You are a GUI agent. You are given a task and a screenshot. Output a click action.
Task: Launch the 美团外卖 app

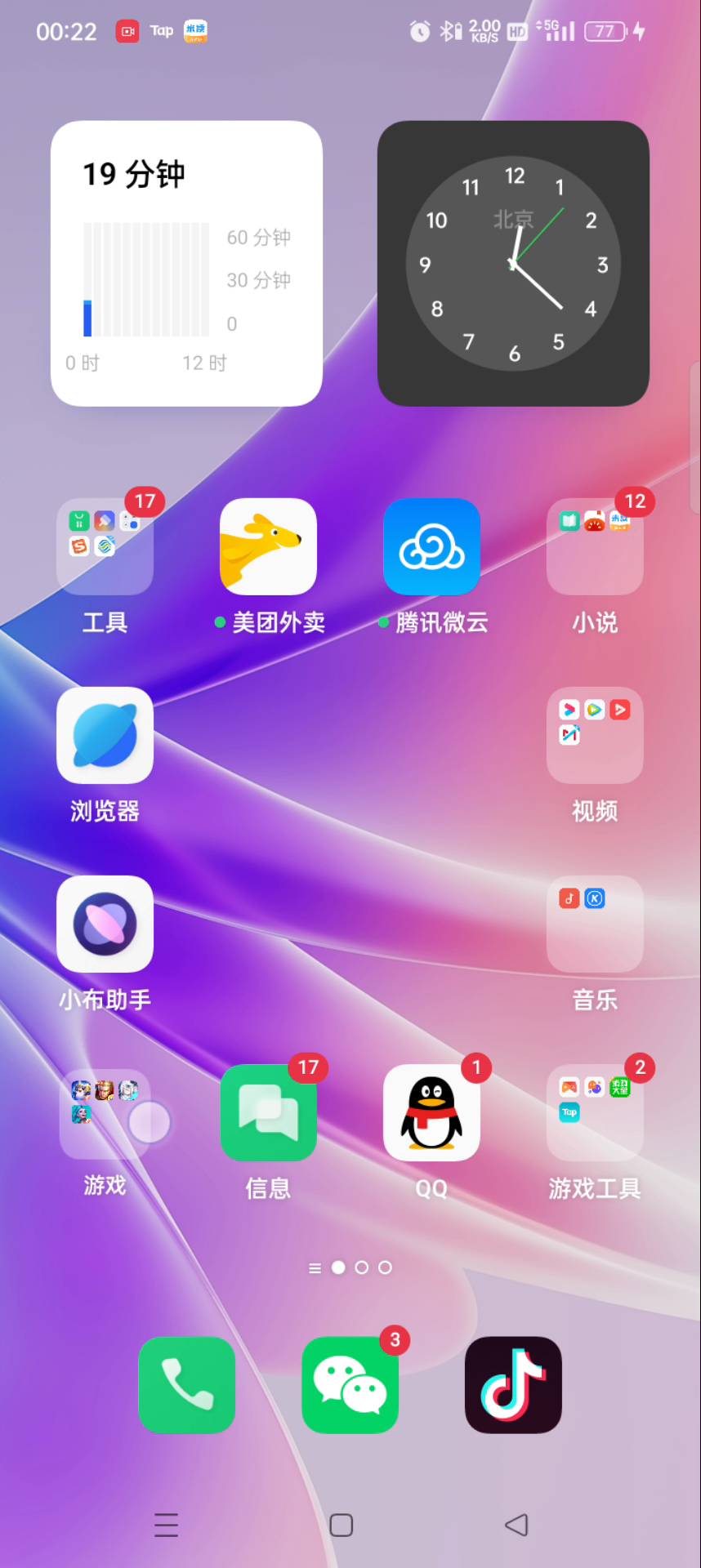pyautogui.click(x=268, y=546)
